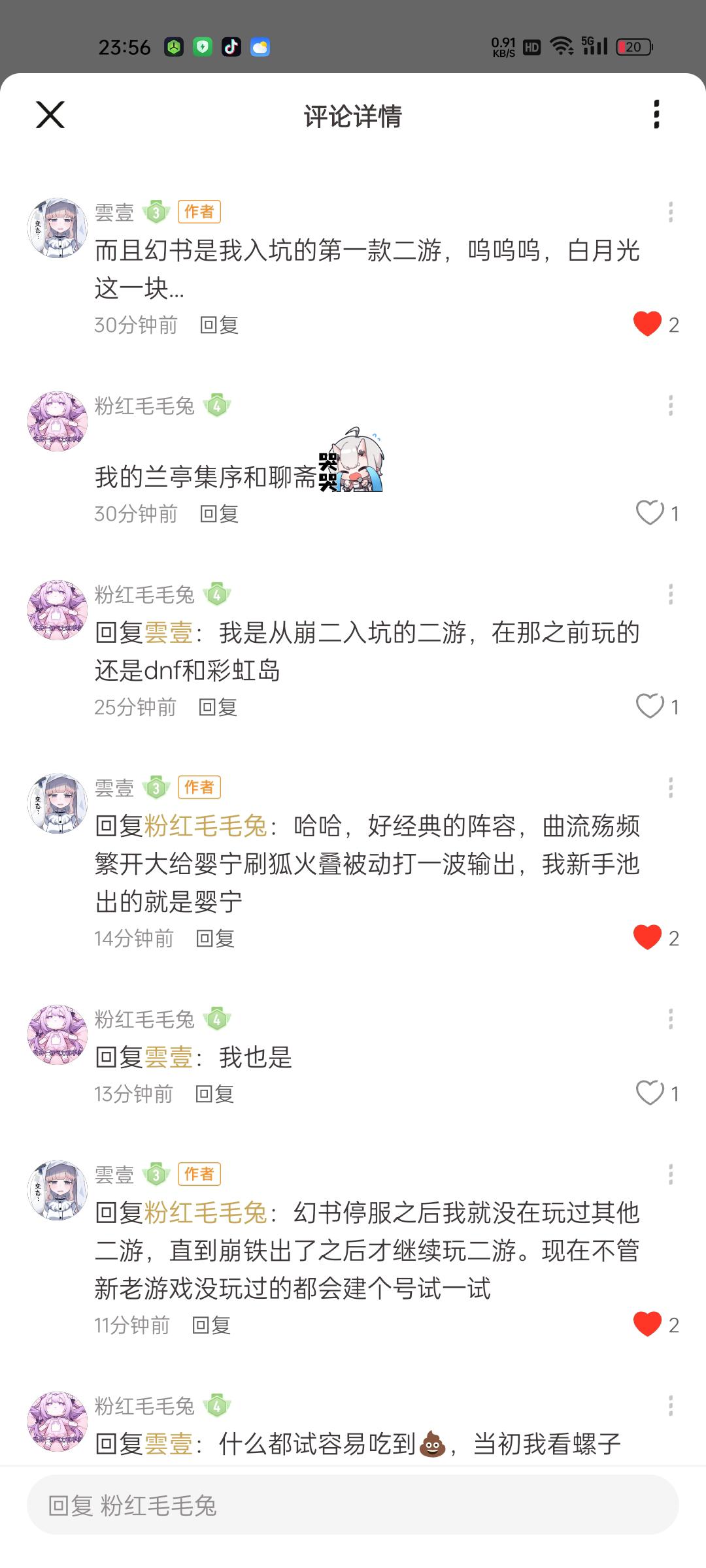Like the comment mentioning dnf和彩虹岛

(x=650, y=706)
